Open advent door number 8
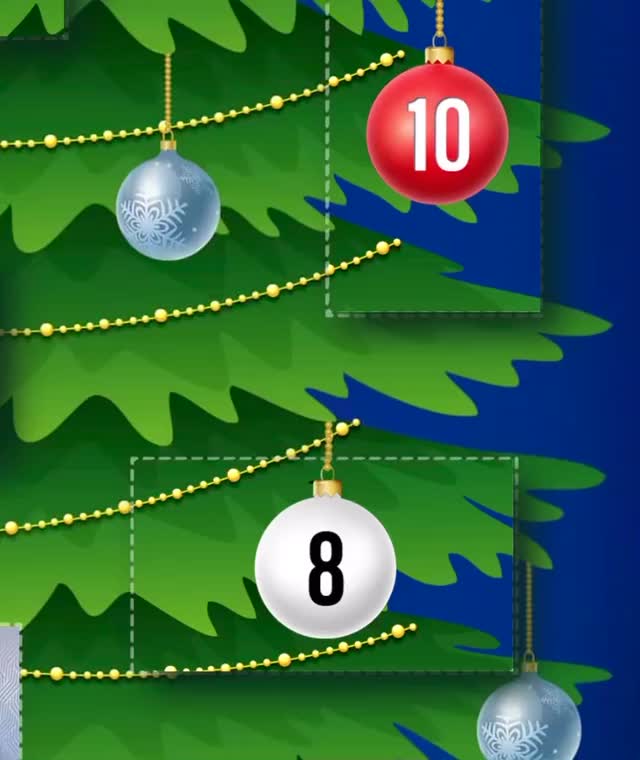640x760 pixels. tap(325, 567)
